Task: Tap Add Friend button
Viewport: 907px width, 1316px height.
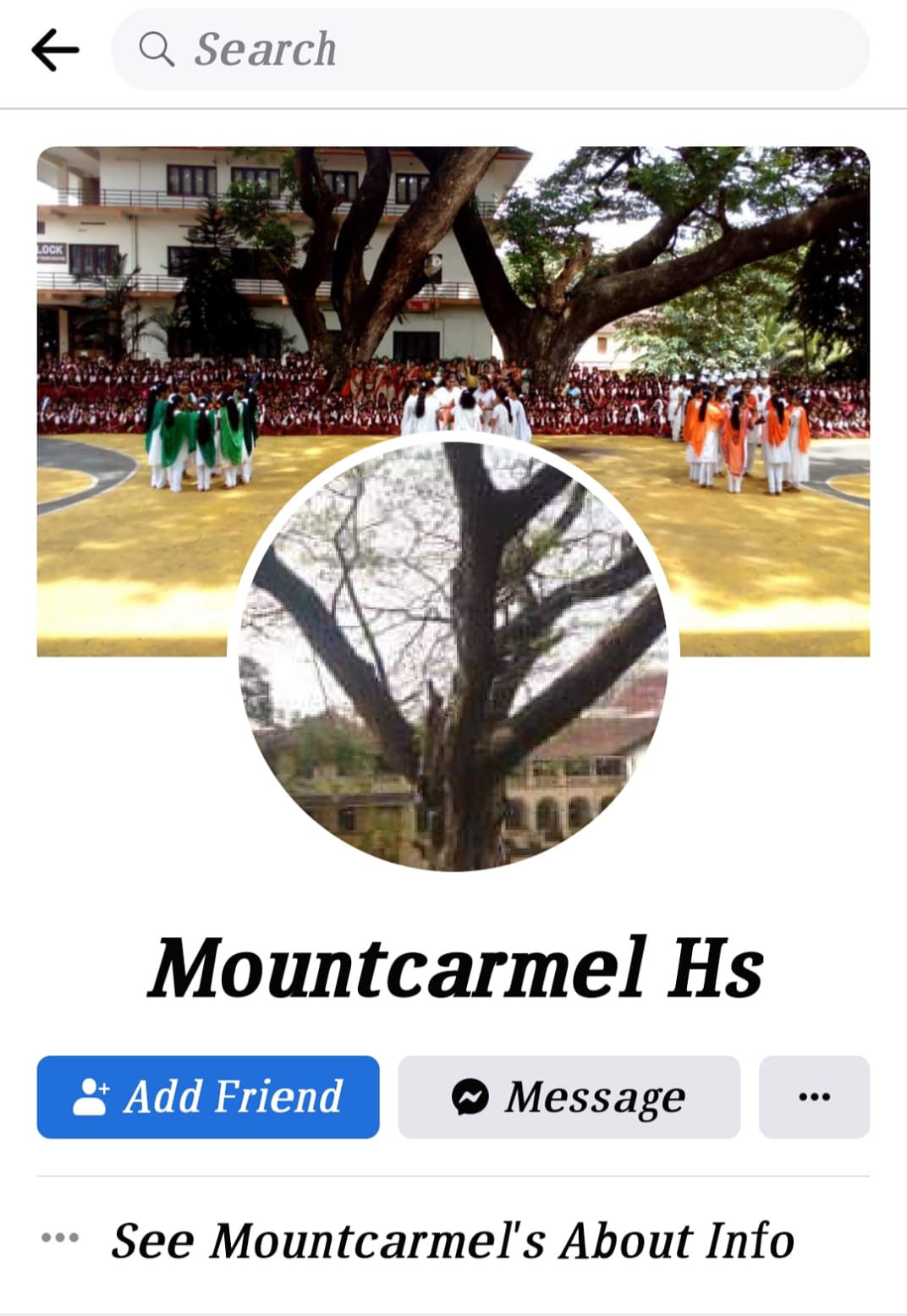Action: point(208,1097)
